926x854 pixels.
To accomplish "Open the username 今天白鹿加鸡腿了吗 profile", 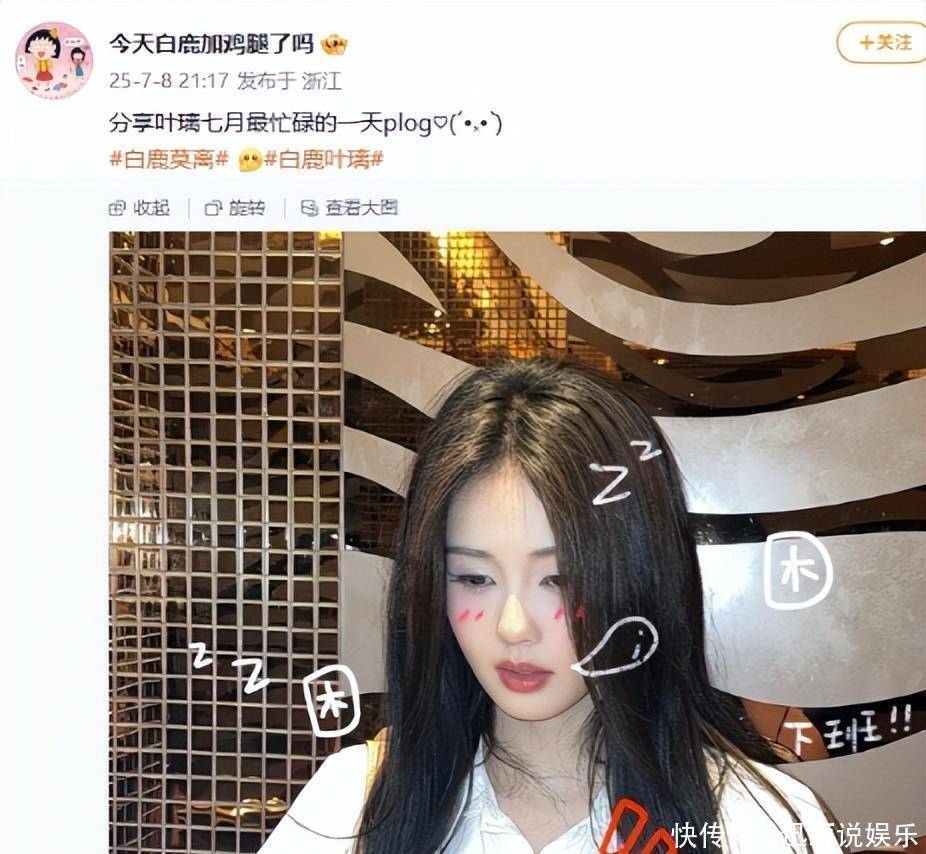I will coord(211,44).
